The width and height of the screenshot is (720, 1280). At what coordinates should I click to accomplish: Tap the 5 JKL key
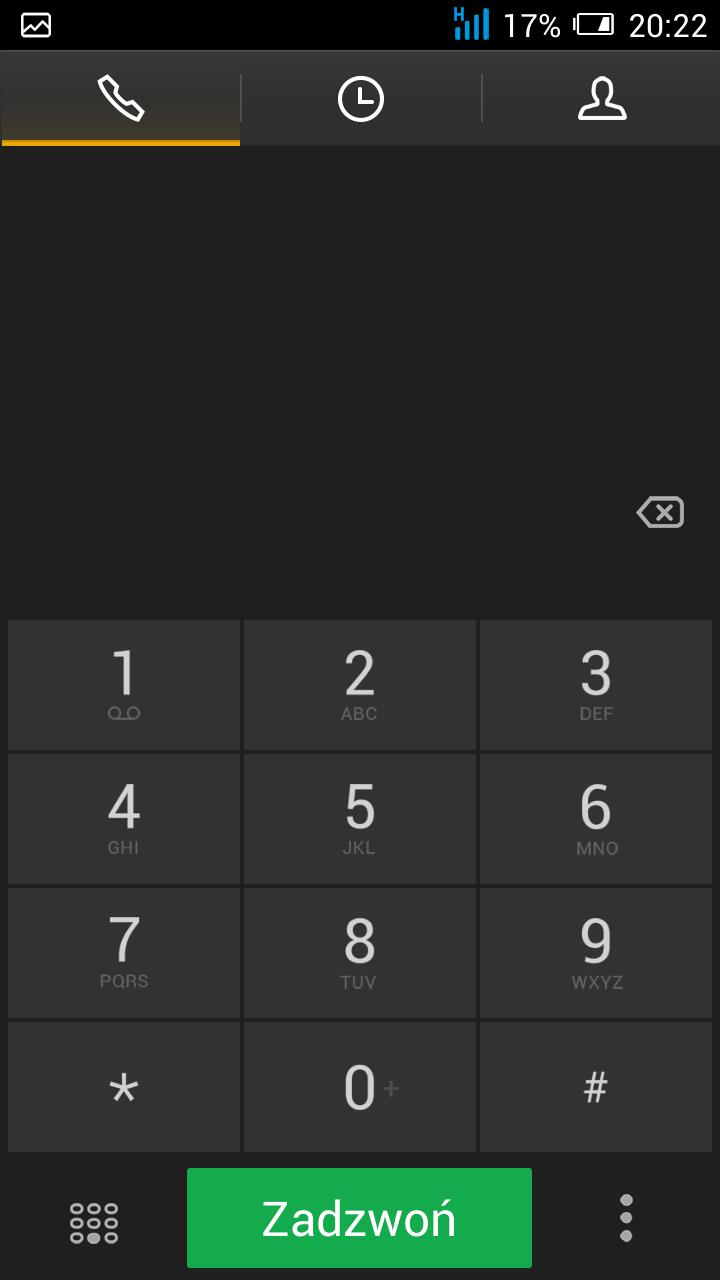coord(360,819)
